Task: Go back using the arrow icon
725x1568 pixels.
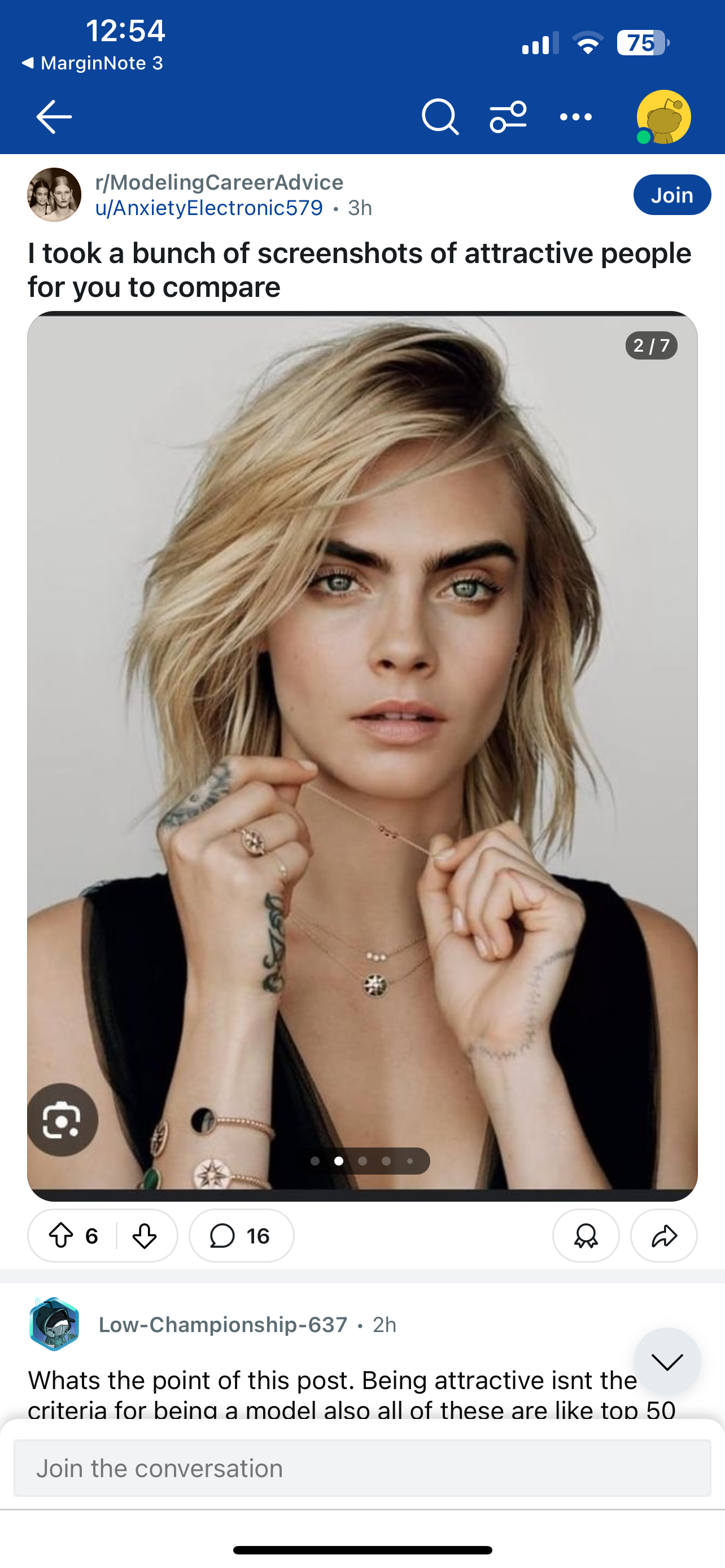Action: pyautogui.click(x=54, y=116)
